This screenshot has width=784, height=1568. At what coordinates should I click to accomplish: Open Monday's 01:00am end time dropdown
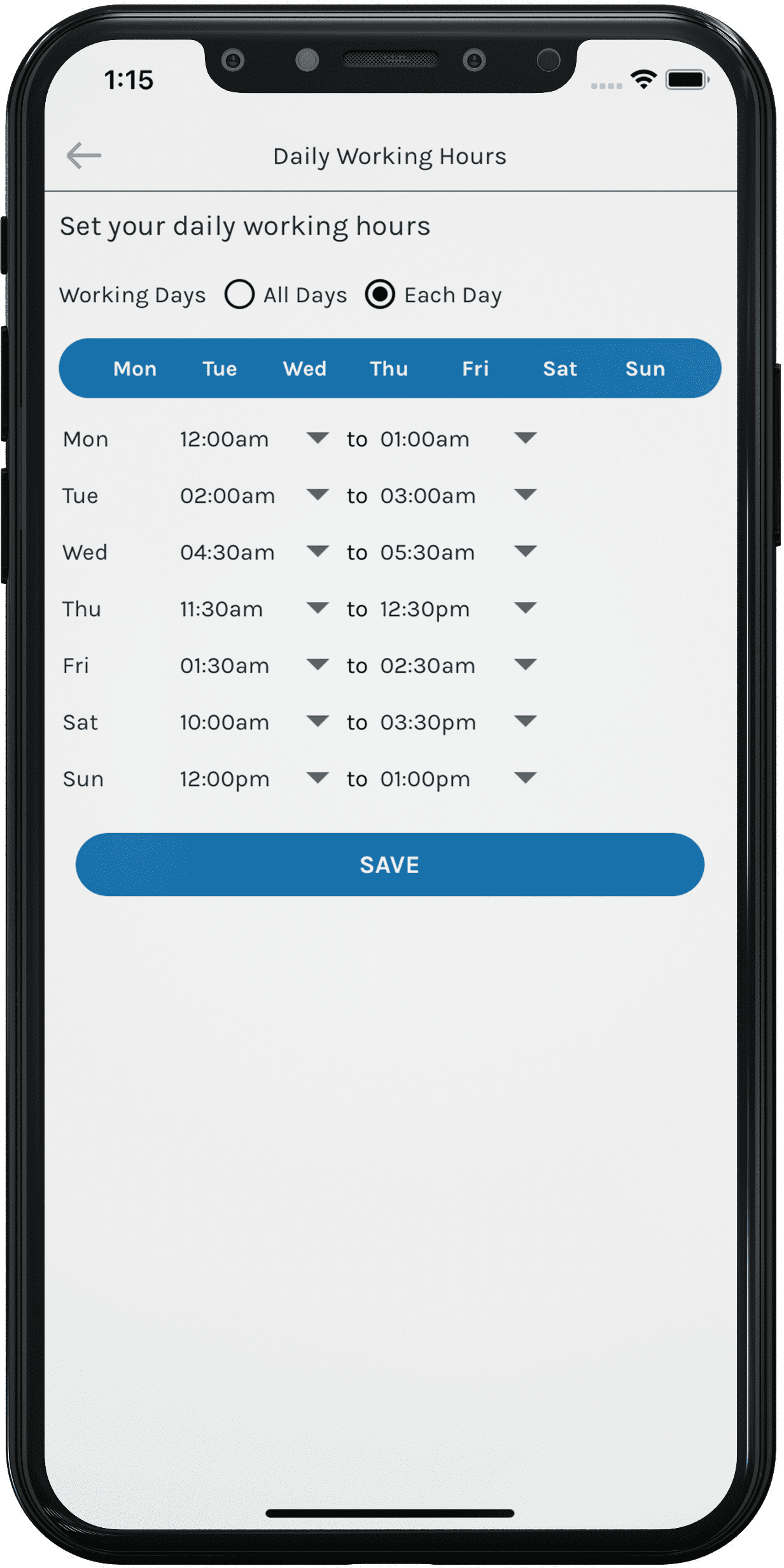coord(459,440)
